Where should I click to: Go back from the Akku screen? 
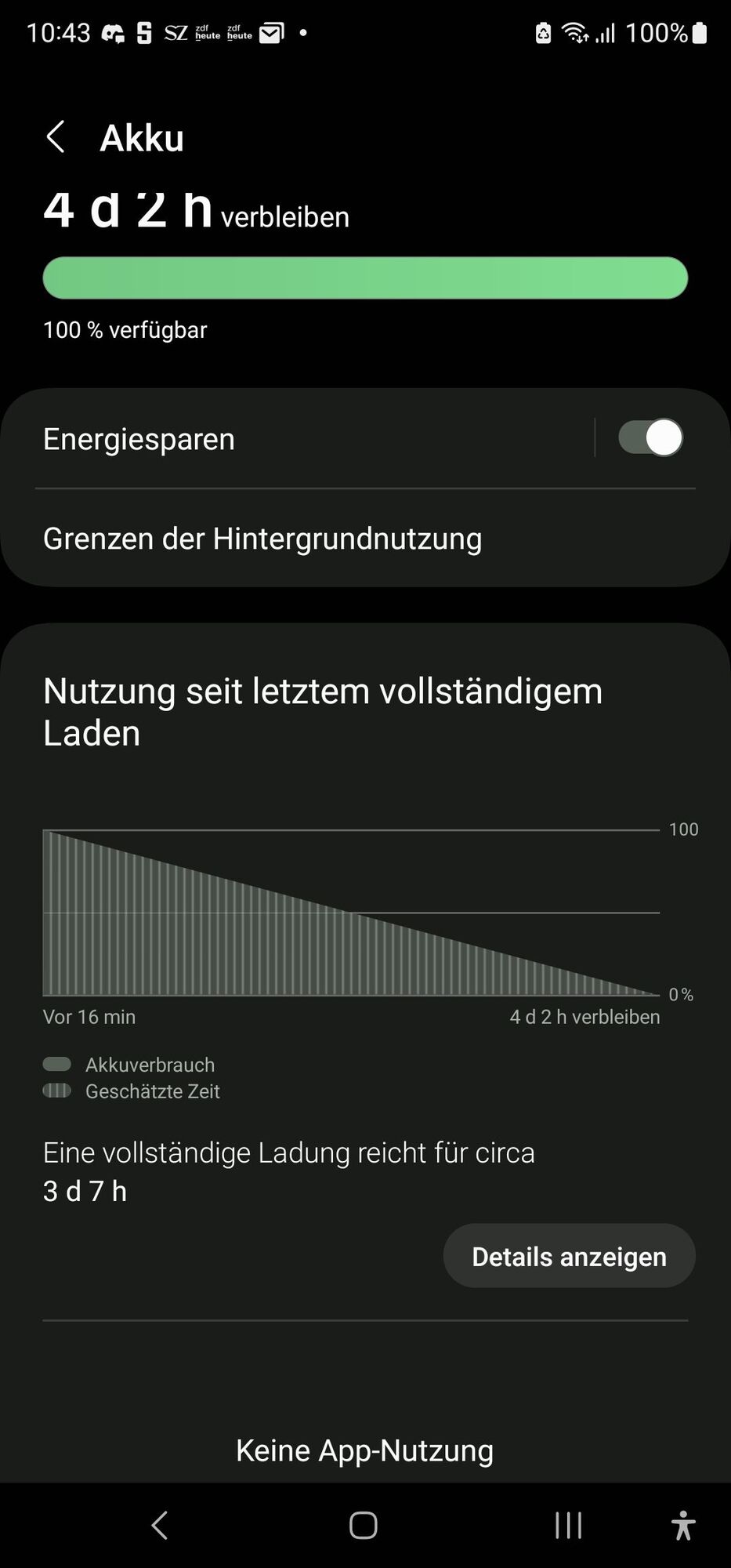click(x=56, y=137)
